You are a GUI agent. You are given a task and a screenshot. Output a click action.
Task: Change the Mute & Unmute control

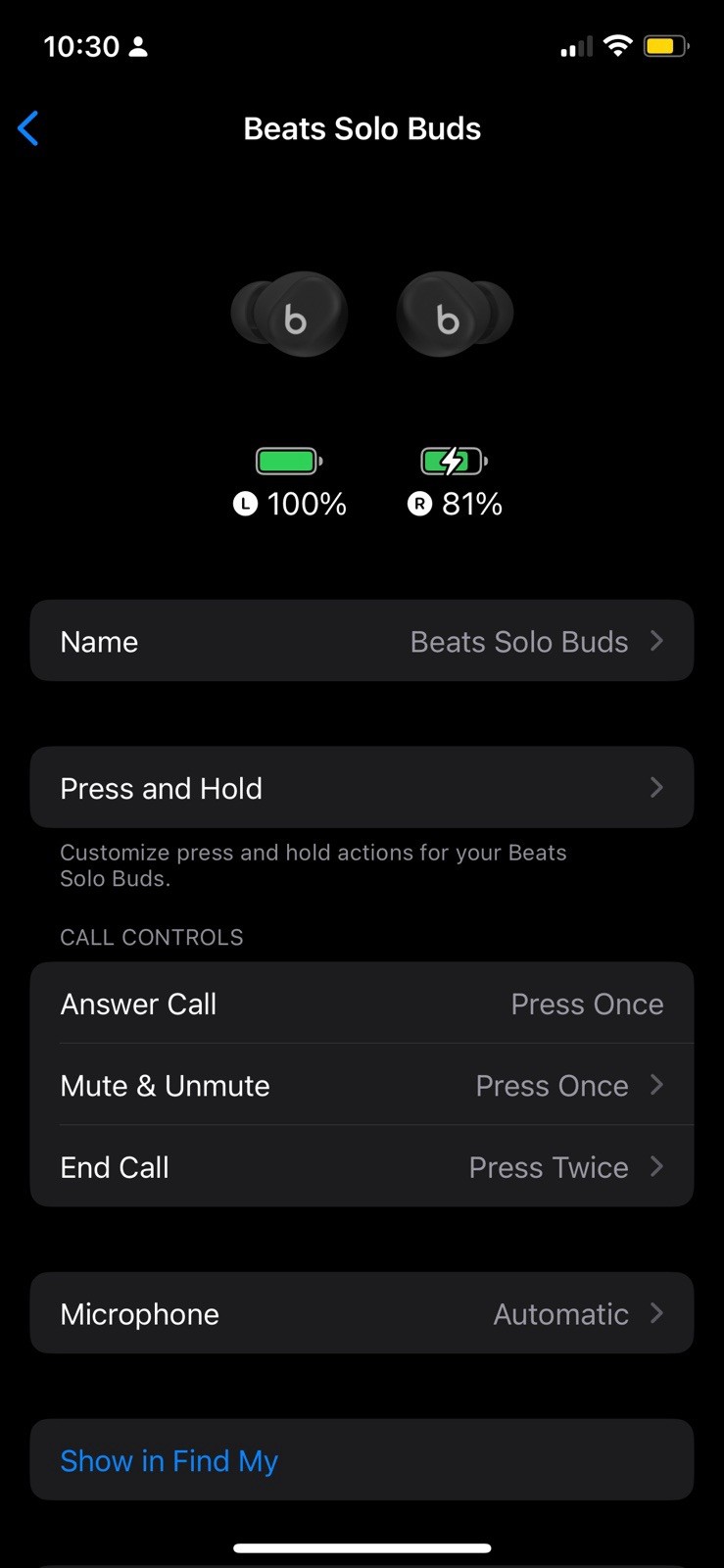pyautogui.click(x=362, y=1085)
